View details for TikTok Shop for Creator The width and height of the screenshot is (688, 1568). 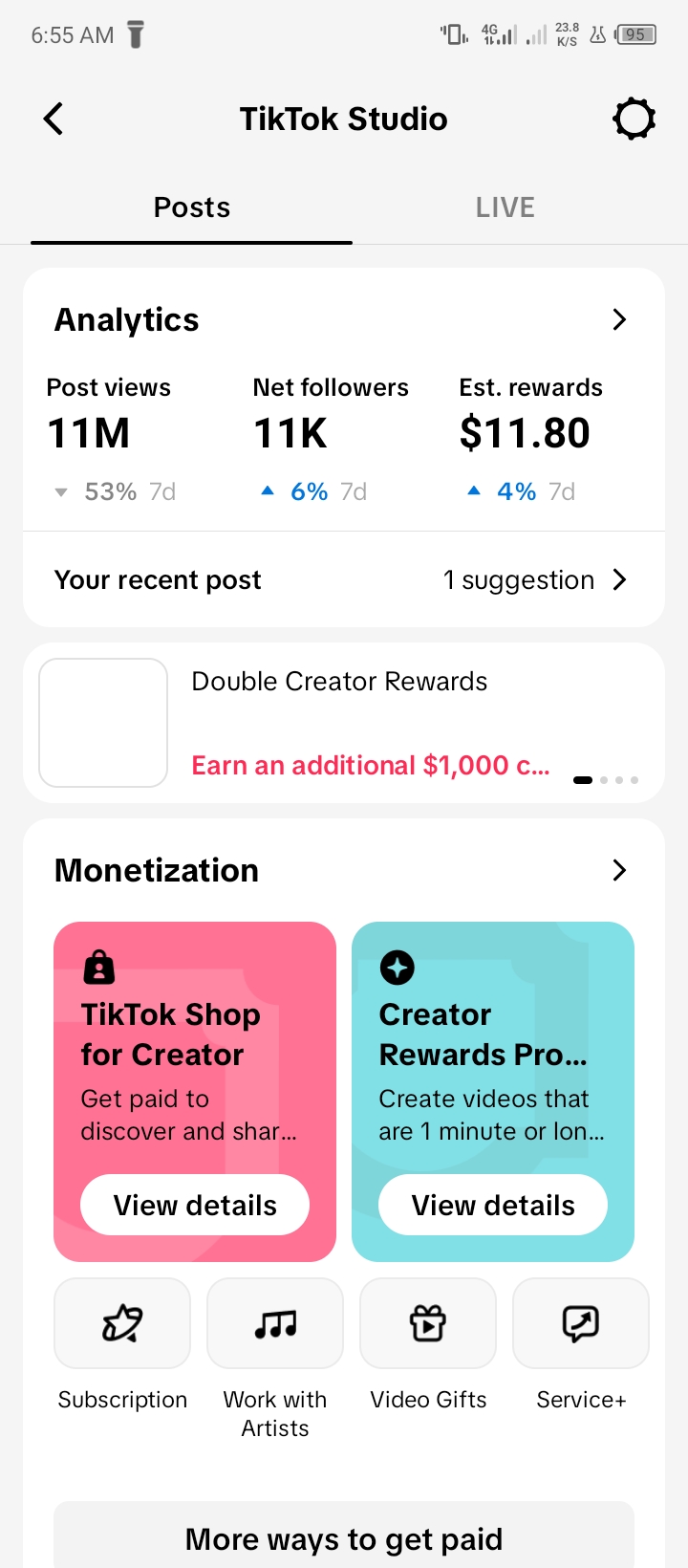[x=195, y=1205]
